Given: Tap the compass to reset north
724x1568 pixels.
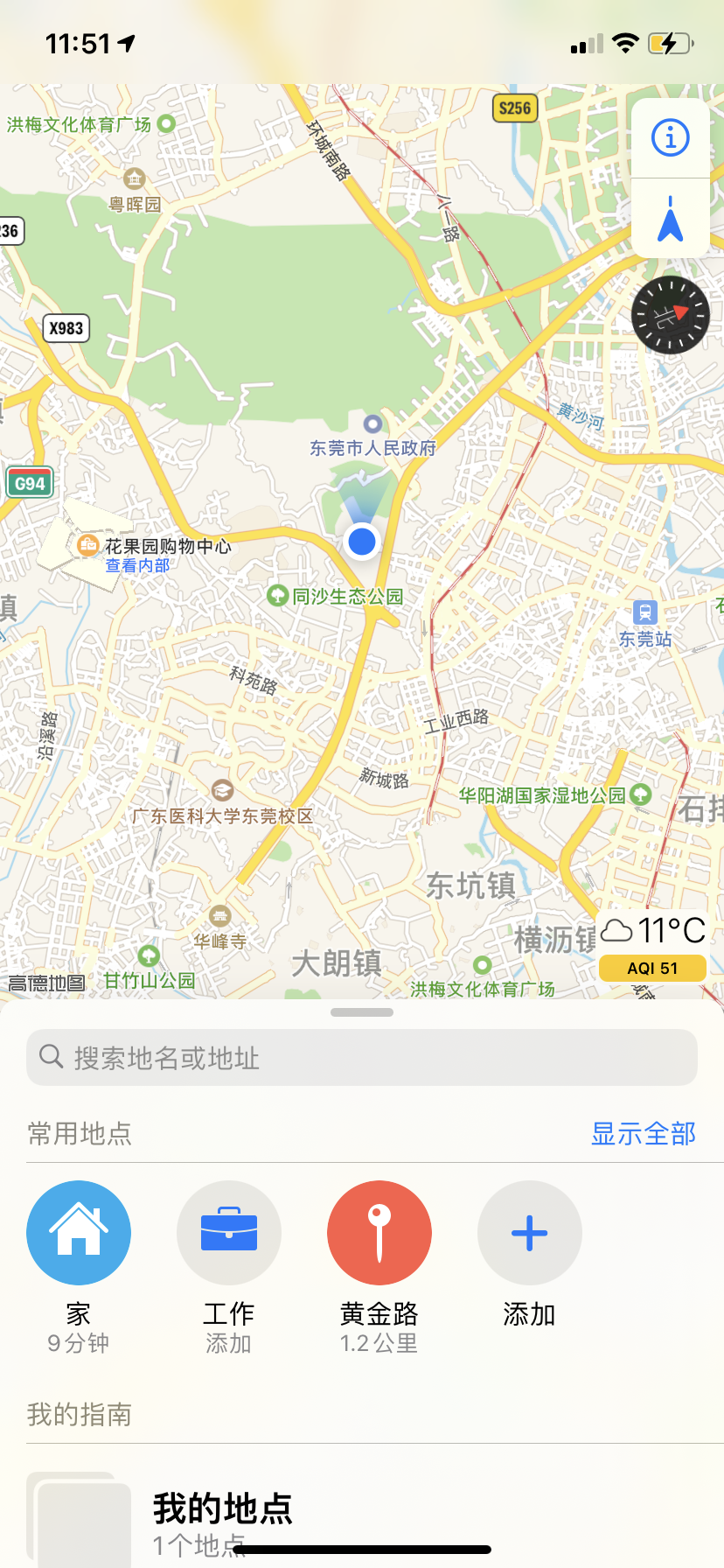Looking at the screenshot, I should tap(671, 315).
